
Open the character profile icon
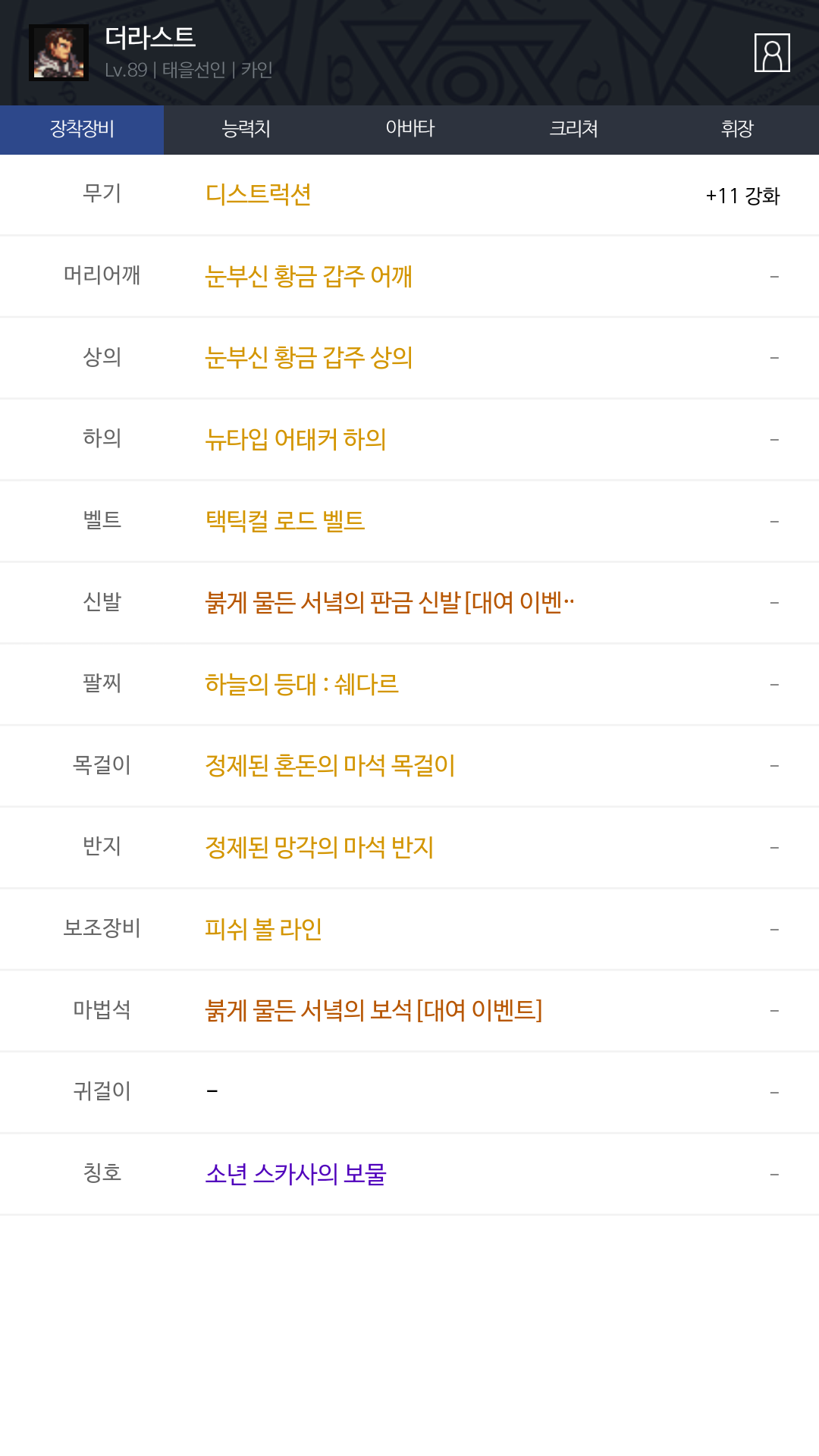click(772, 52)
